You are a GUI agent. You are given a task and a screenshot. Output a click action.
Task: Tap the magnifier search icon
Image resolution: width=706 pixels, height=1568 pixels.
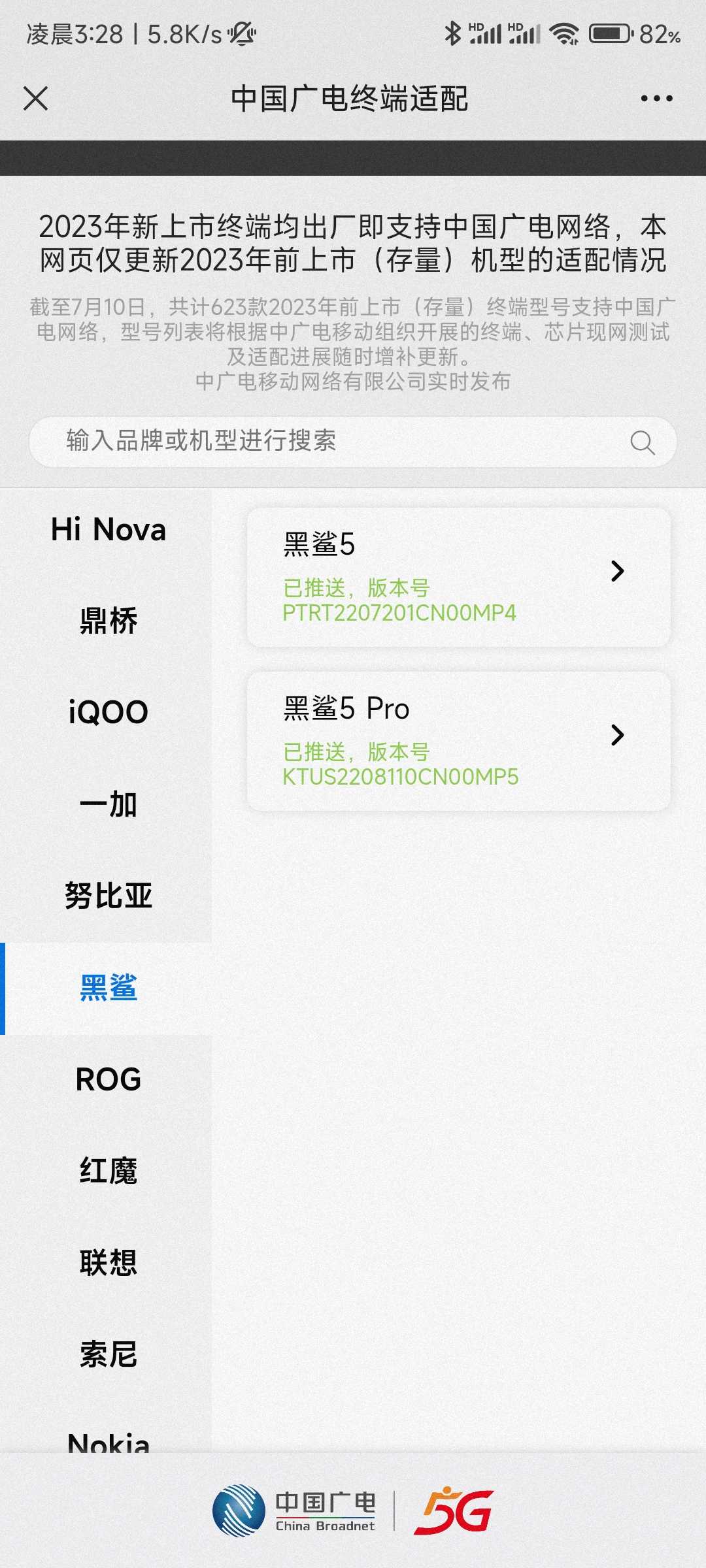pos(642,442)
